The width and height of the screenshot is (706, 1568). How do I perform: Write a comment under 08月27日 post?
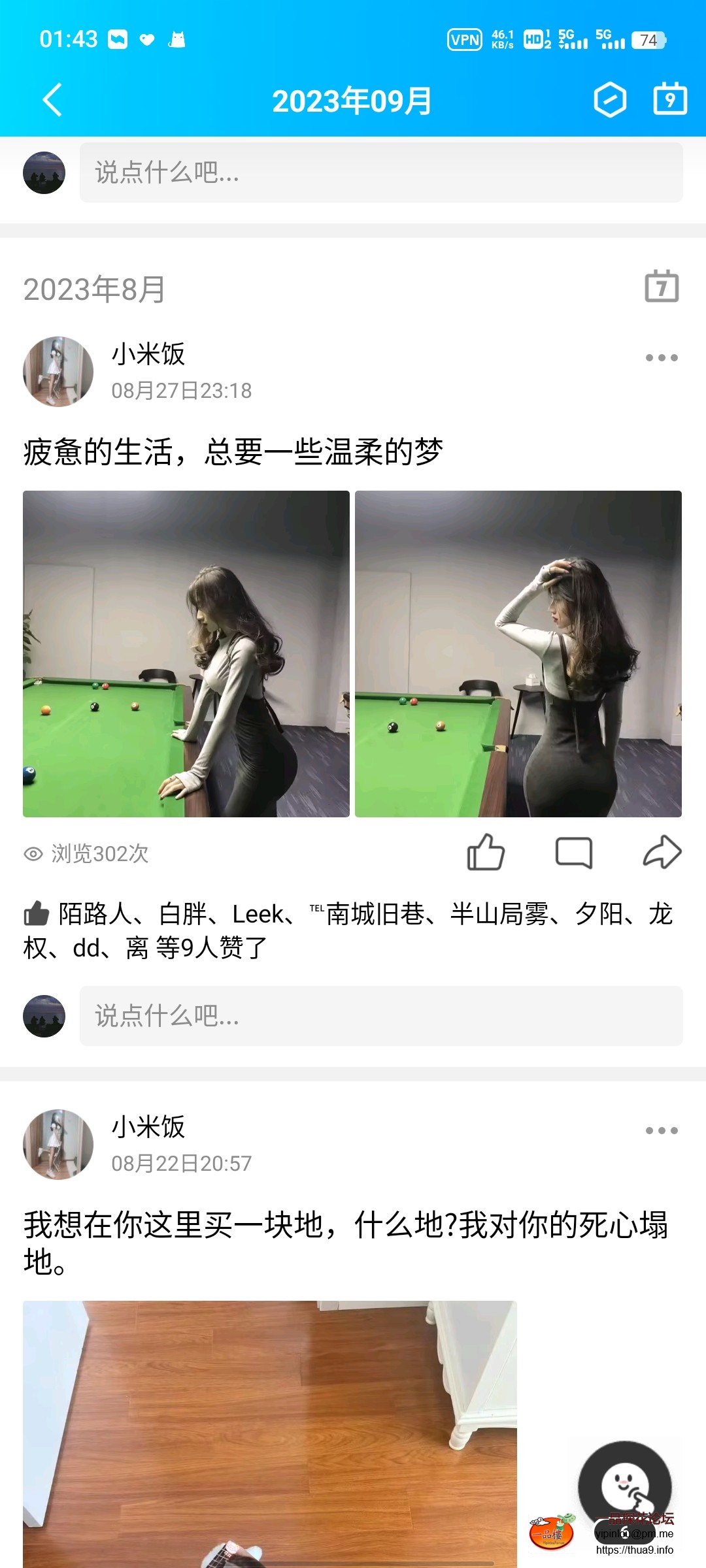click(x=381, y=1016)
